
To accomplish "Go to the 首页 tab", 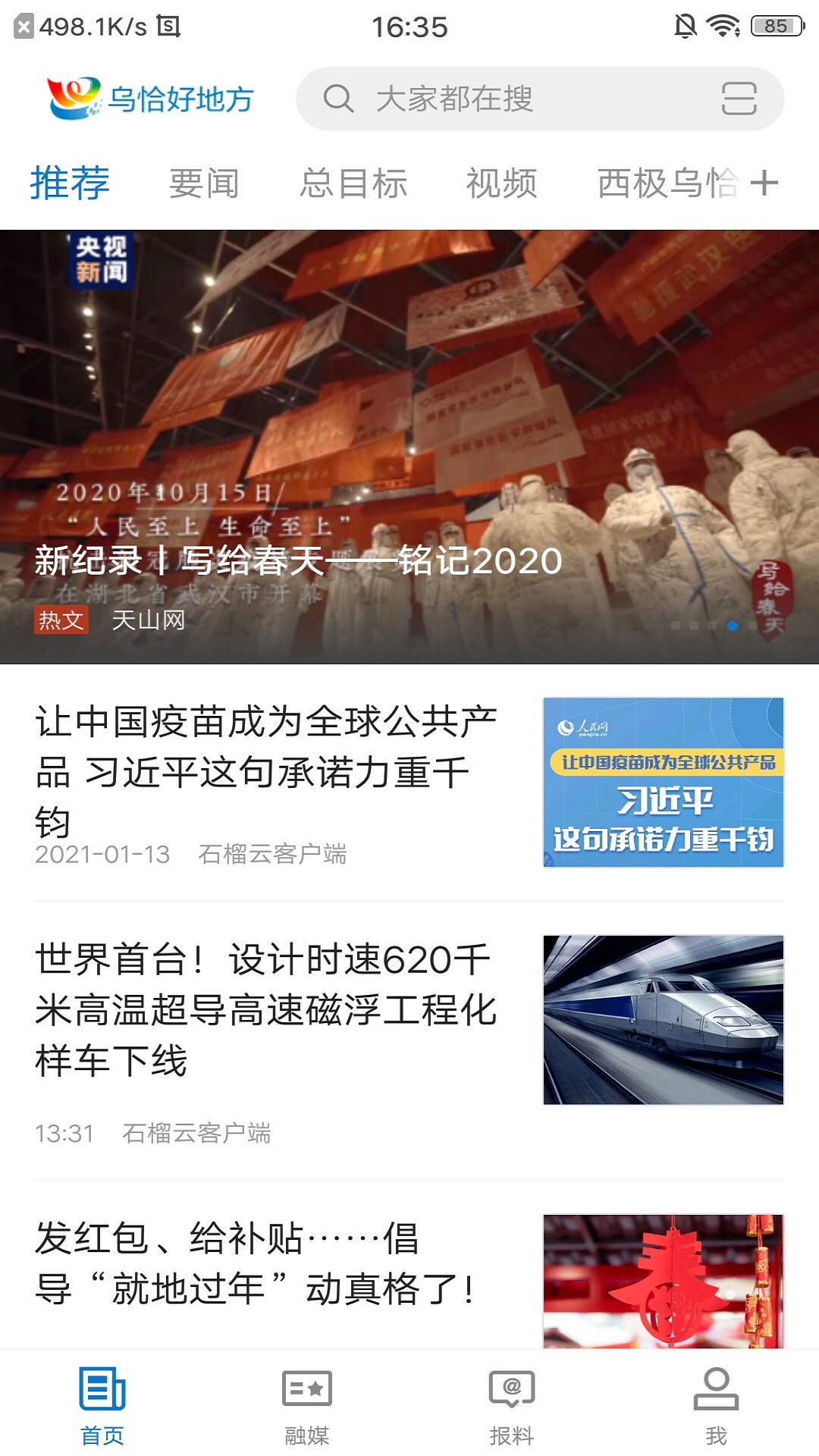I will click(102, 1404).
